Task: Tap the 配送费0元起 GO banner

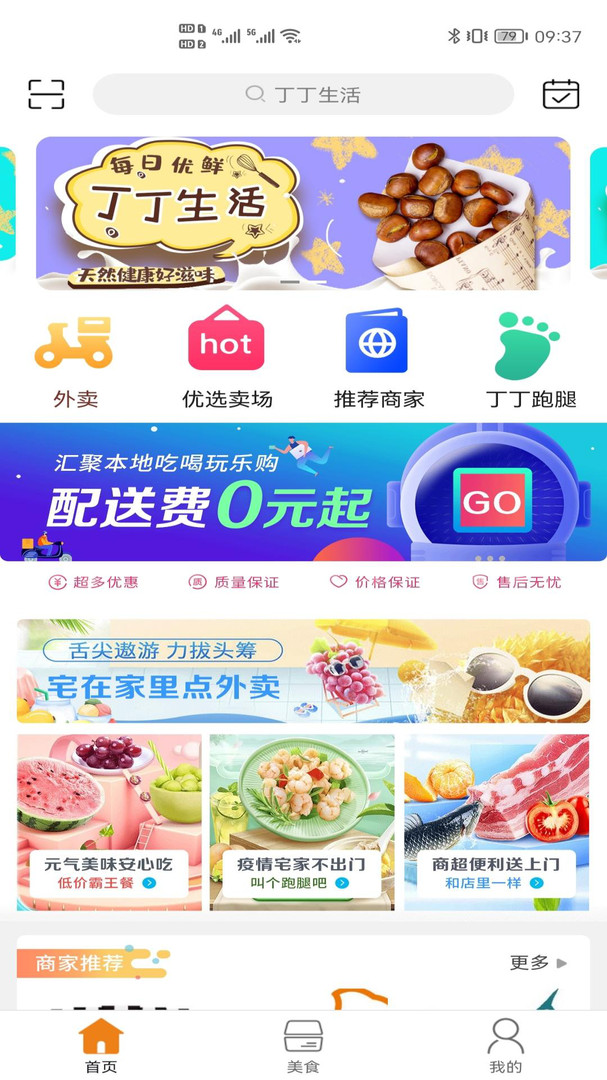Action: tap(303, 492)
